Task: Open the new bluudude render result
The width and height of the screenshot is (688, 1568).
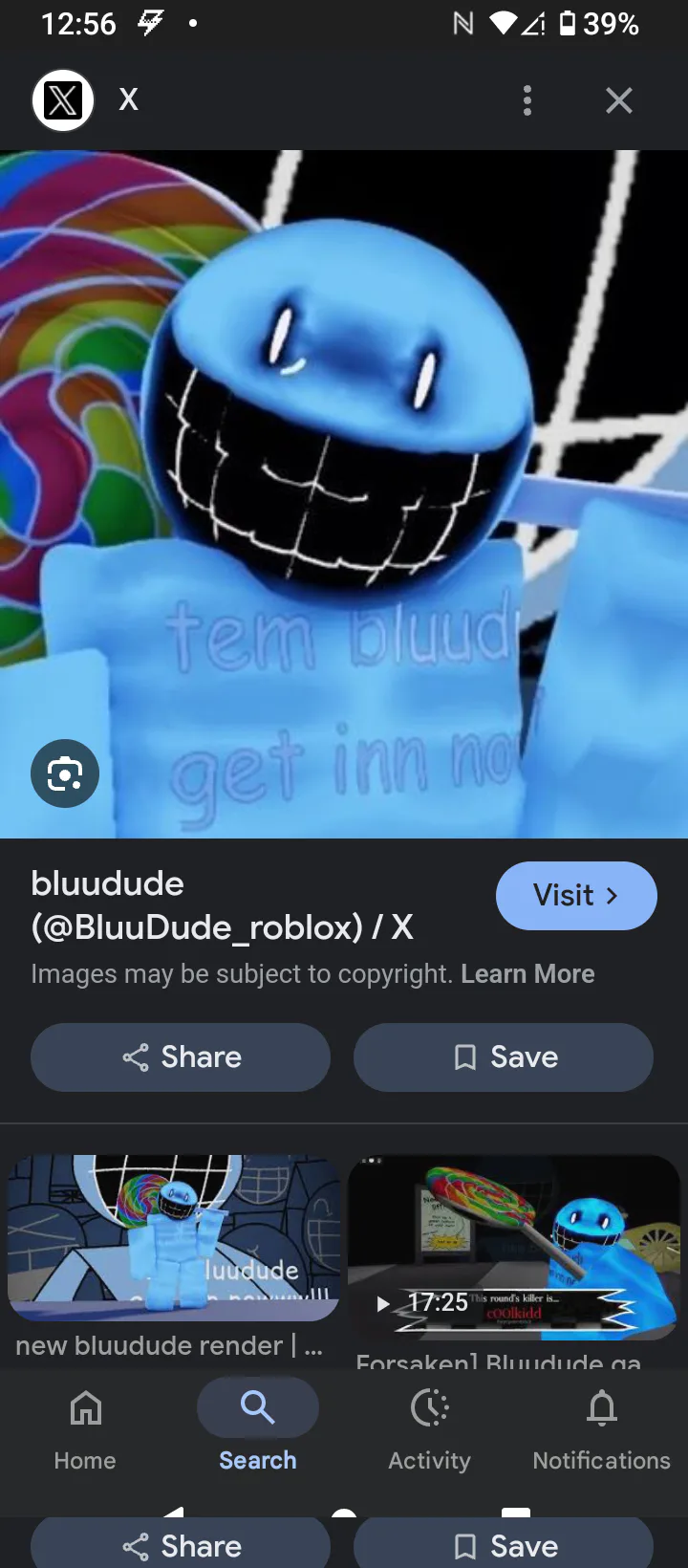Action: click(x=174, y=1239)
